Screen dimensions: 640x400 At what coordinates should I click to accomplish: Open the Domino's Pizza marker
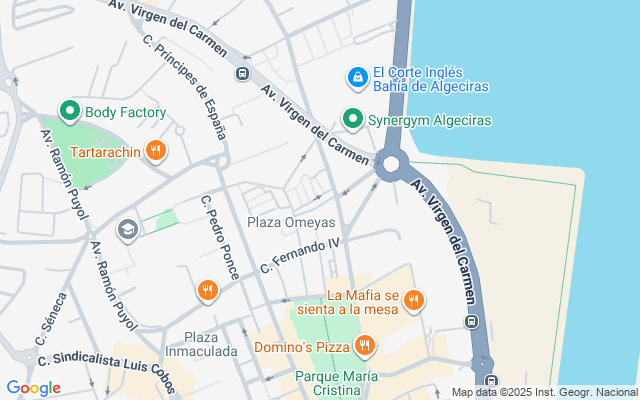[x=364, y=346]
